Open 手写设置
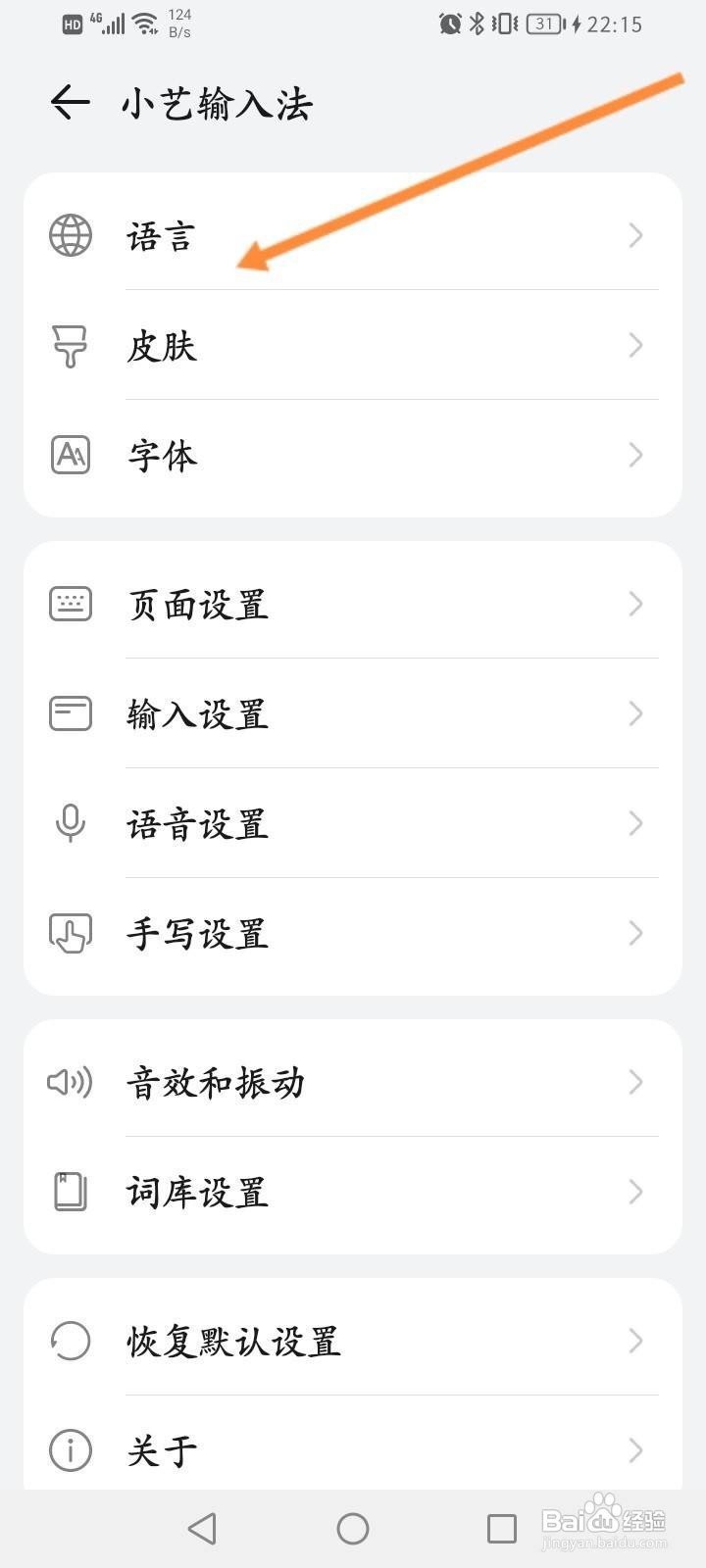This screenshot has width=706, height=1568. pos(353,933)
